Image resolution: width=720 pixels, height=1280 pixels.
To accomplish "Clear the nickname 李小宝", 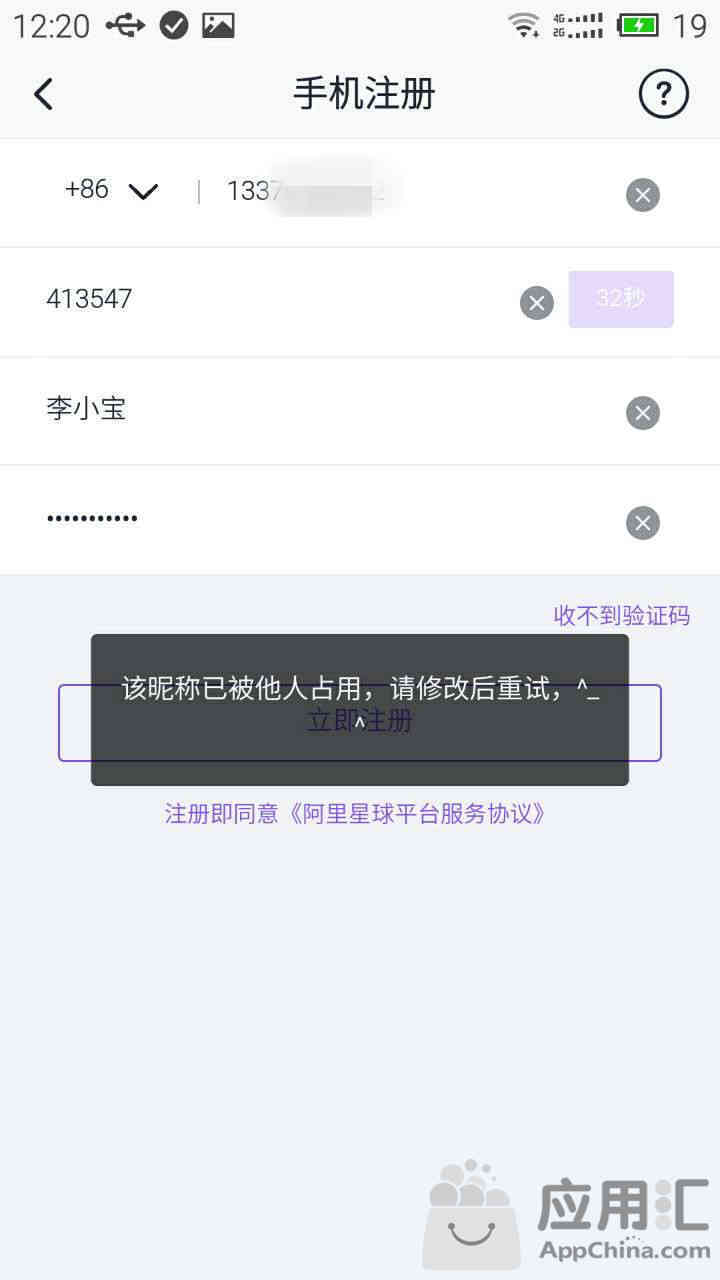I will point(643,412).
